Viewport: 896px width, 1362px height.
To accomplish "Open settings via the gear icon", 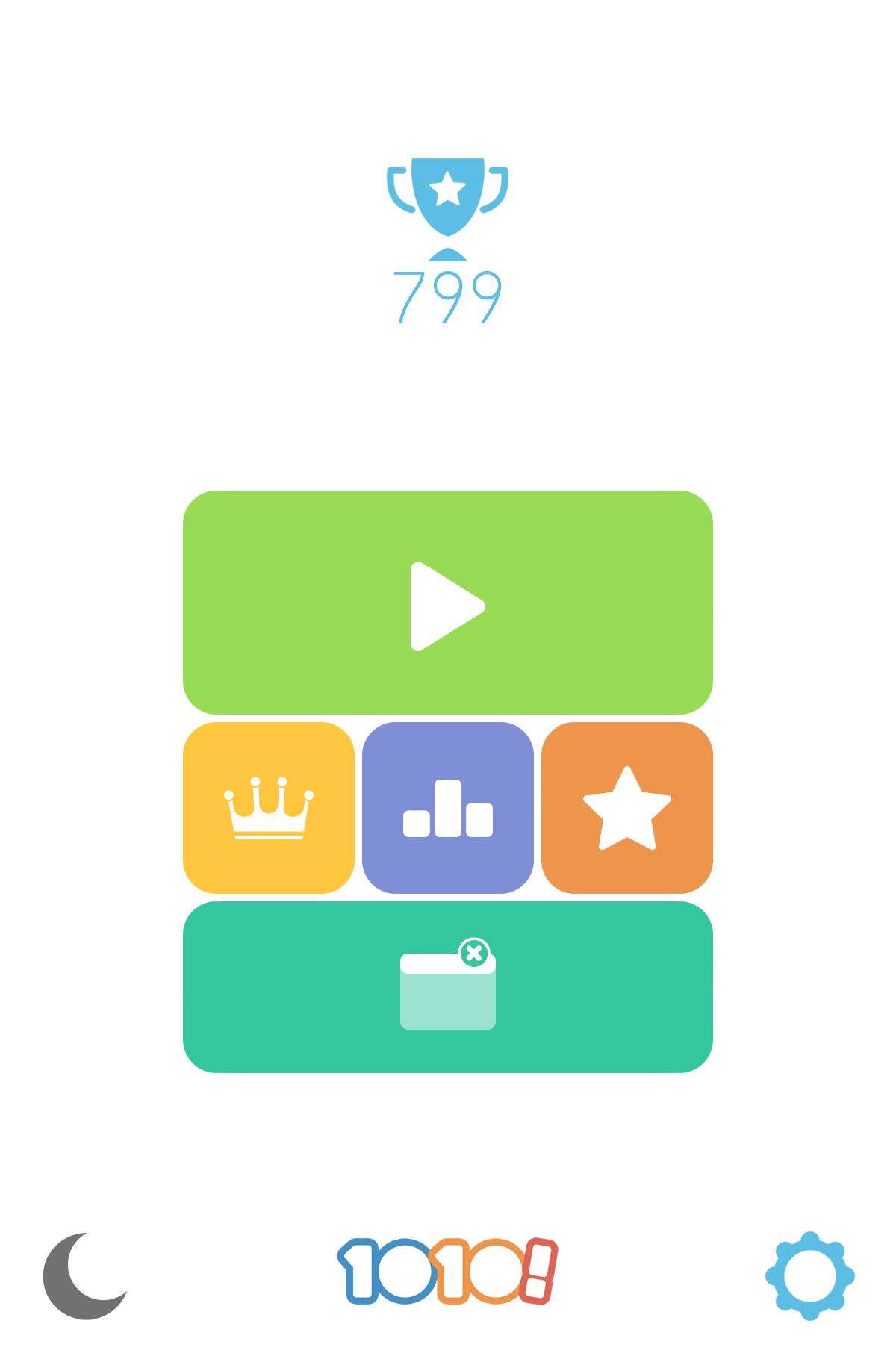I will (x=810, y=1275).
